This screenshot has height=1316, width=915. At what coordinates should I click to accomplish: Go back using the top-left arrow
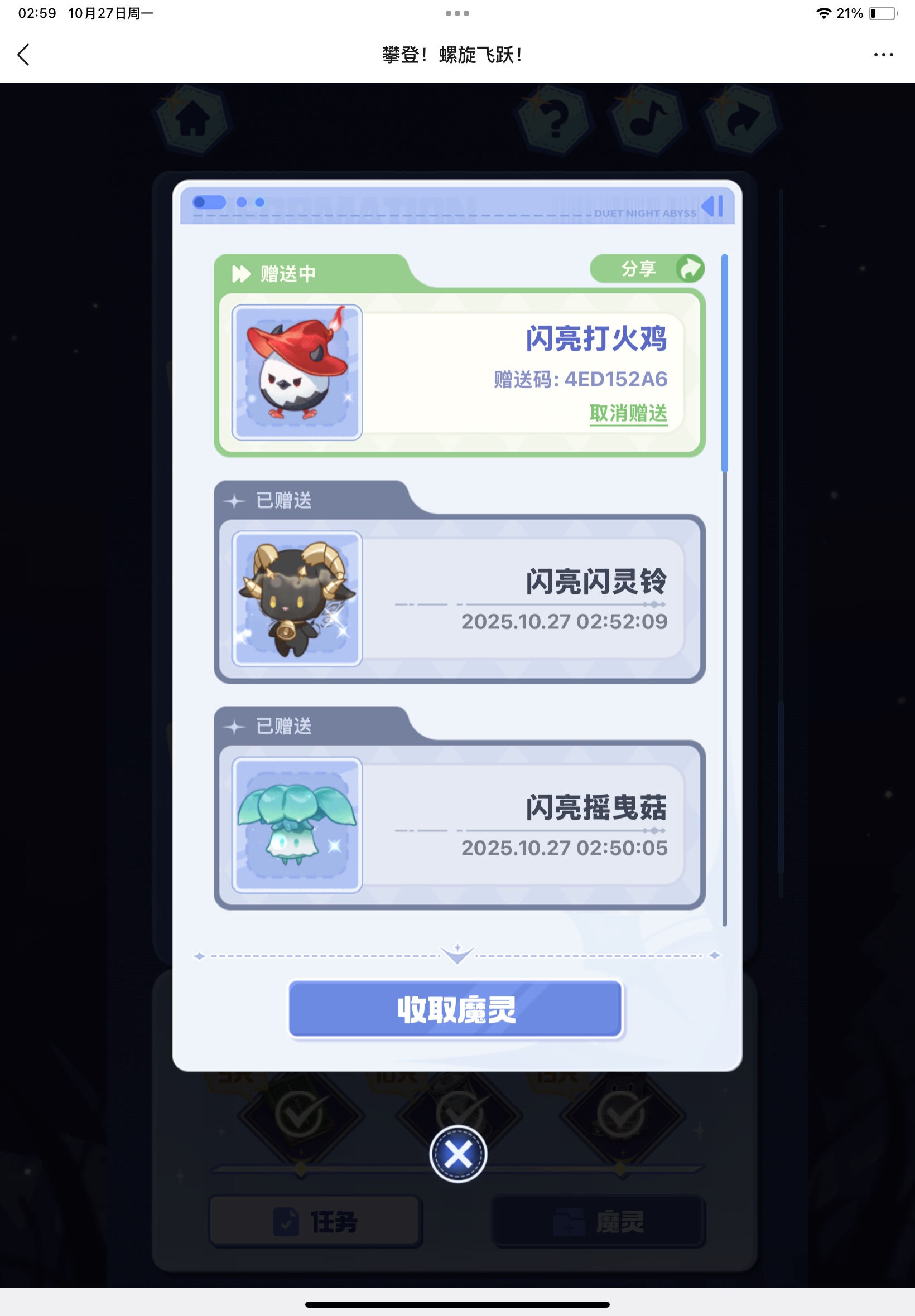coord(23,55)
